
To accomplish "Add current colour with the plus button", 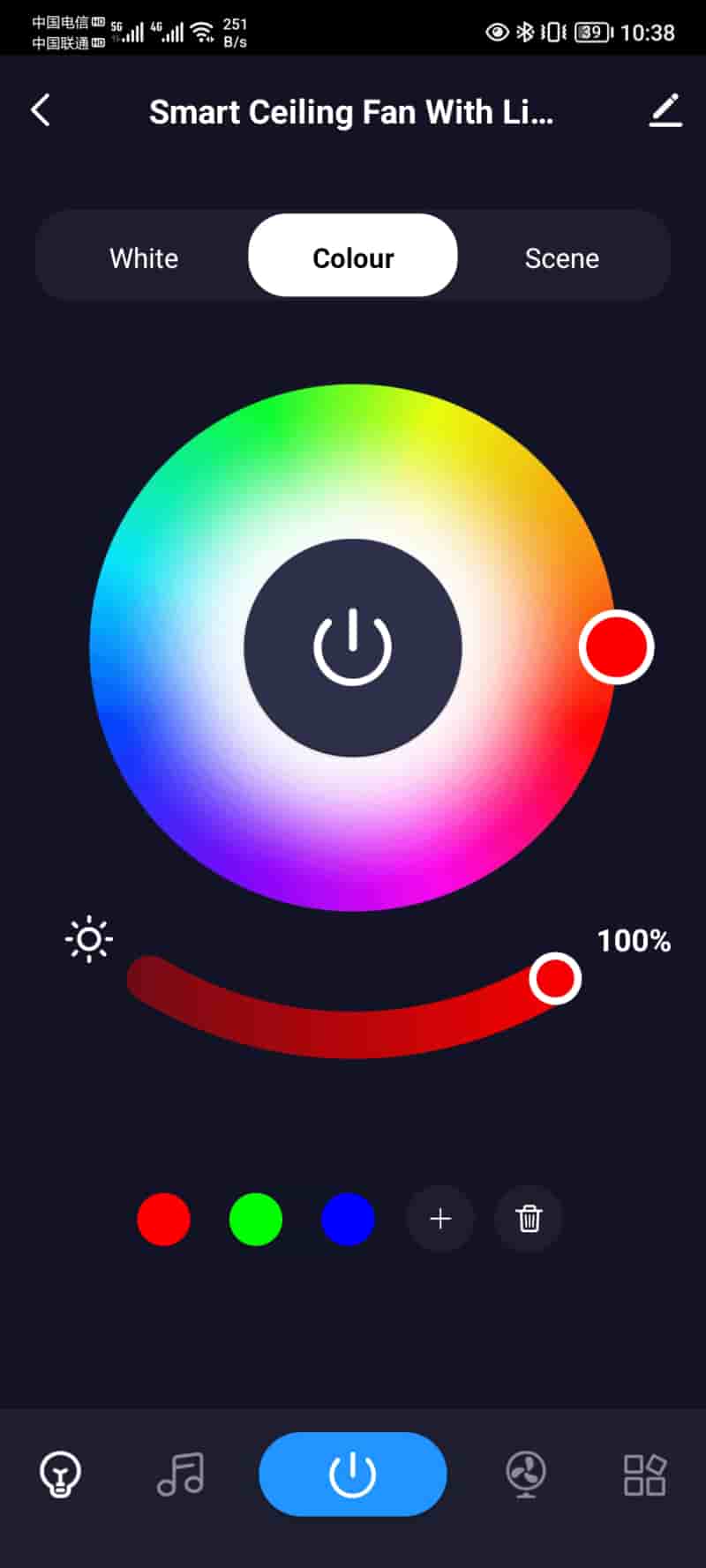I will pyautogui.click(x=439, y=1219).
